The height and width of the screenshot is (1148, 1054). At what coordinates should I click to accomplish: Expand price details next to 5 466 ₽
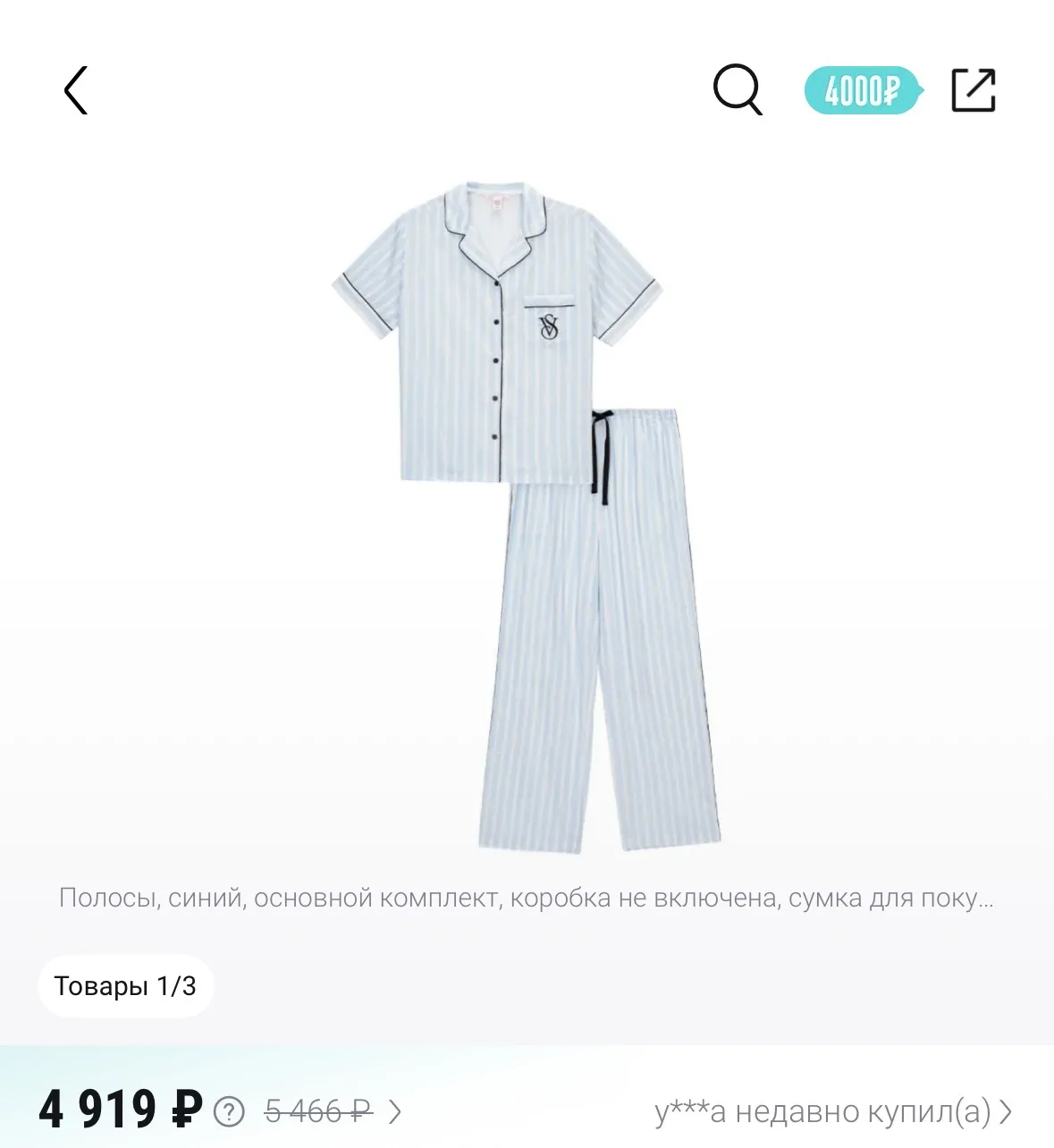(395, 1112)
